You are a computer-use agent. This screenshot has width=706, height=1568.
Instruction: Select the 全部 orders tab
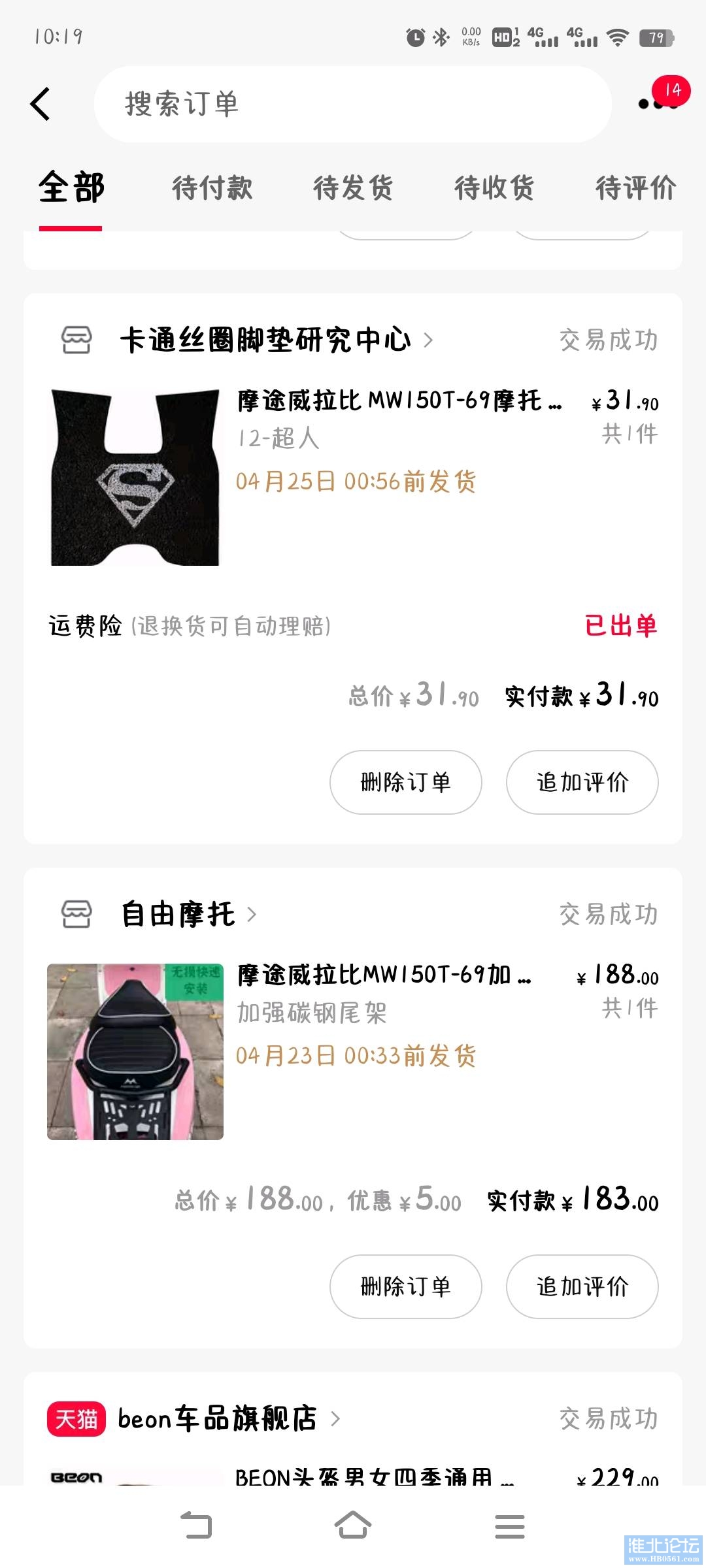pos(71,188)
